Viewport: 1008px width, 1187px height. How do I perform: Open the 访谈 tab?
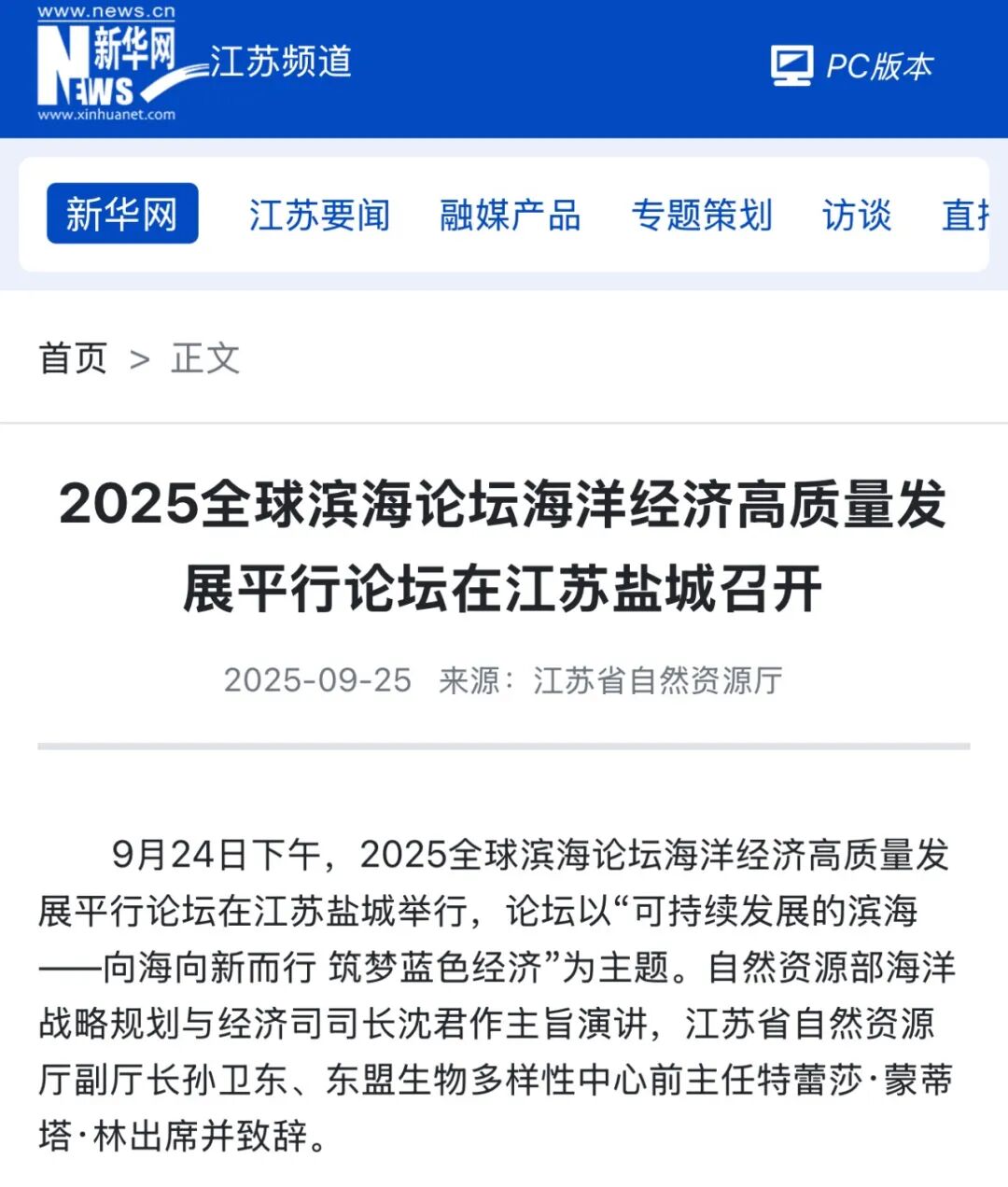click(856, 215)
